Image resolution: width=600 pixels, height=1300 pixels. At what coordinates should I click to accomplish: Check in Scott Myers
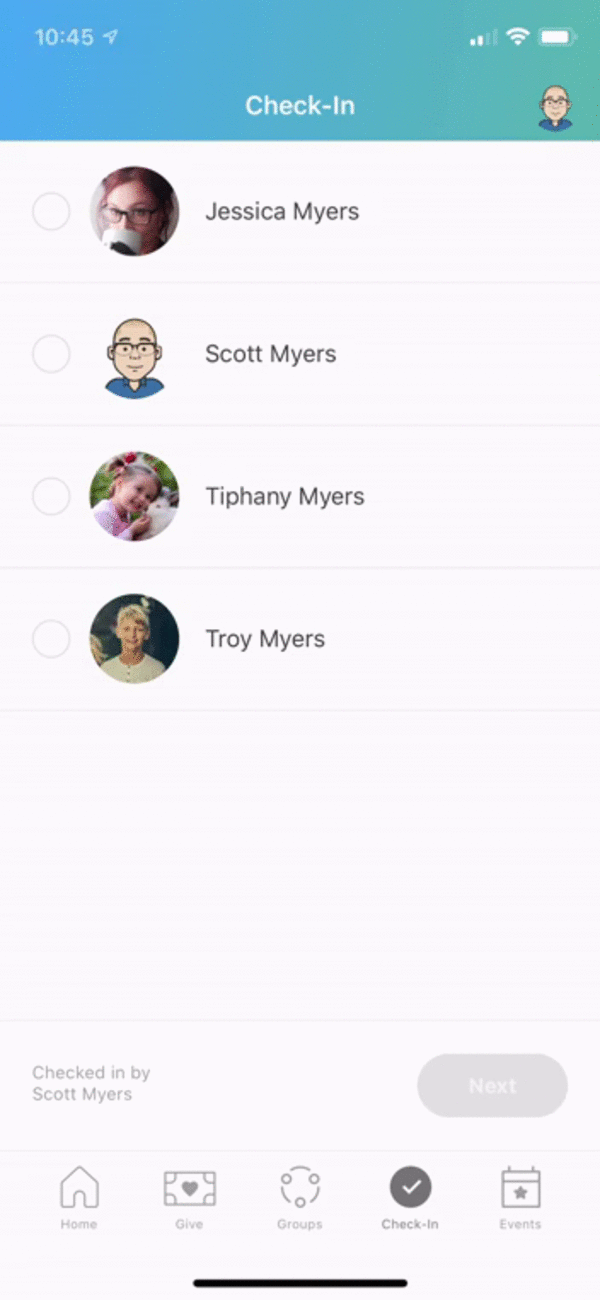pos(51,354)
